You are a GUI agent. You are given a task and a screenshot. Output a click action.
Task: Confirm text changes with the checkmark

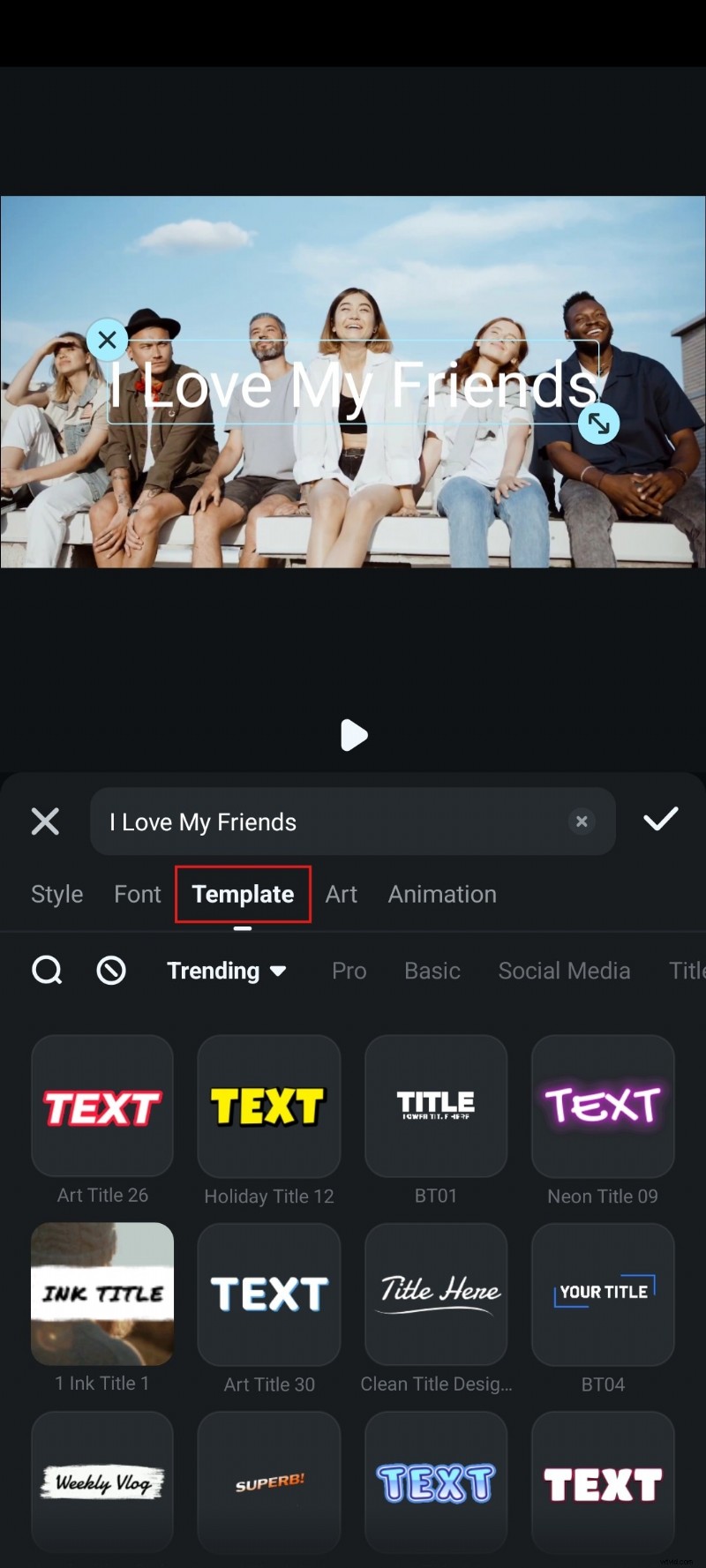tap(660, 820)
